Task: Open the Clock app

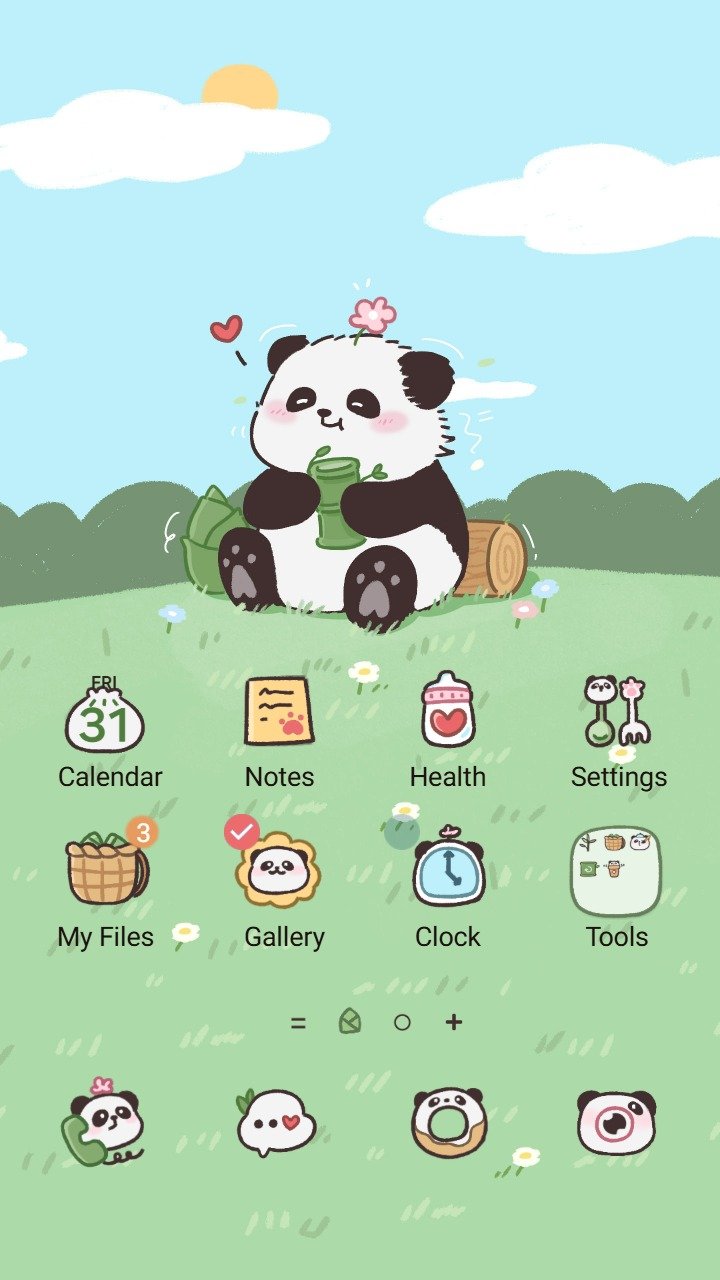Action: [448, 872]
